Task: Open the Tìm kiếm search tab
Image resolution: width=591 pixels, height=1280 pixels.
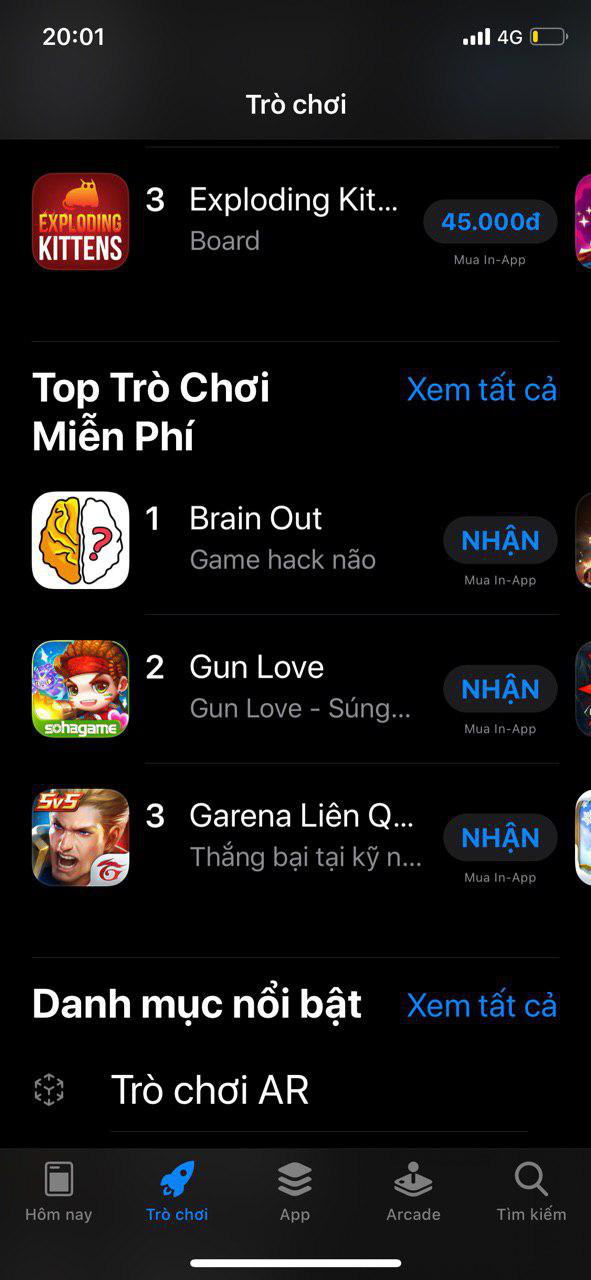Action: pos(531,1192)
